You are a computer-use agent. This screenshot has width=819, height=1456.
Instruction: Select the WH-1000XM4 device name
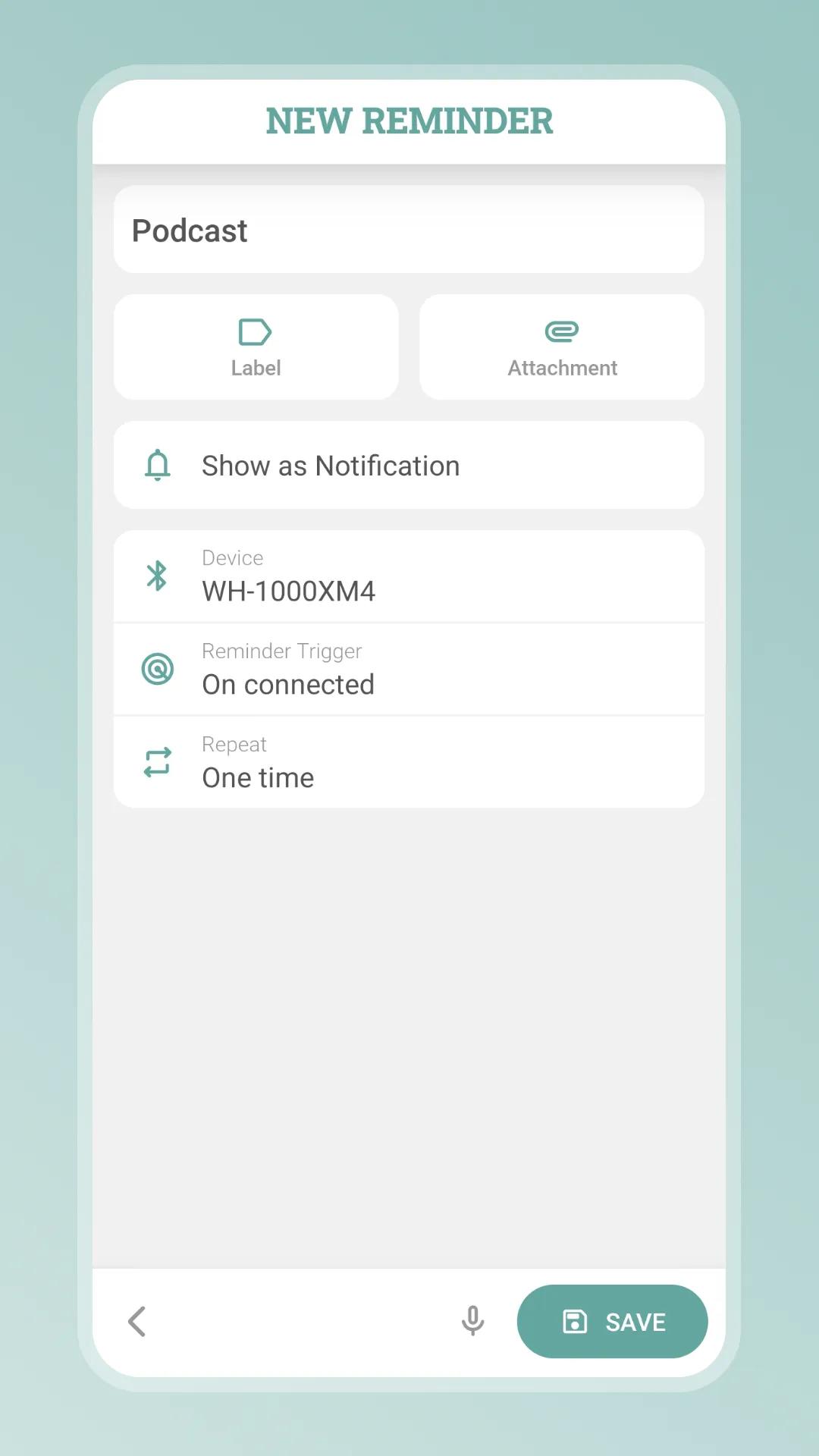[288, 591]
